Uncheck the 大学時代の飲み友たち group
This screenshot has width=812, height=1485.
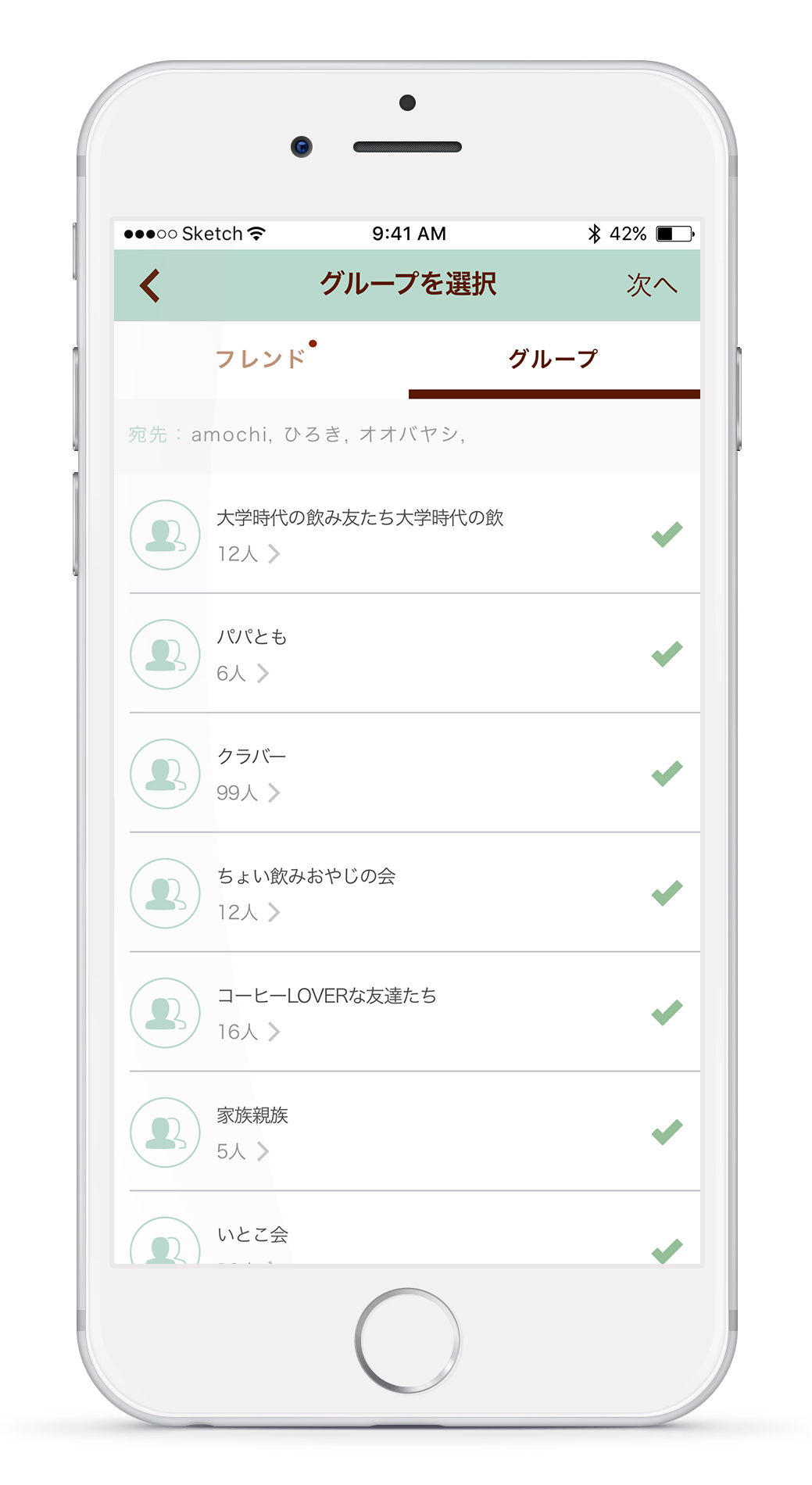coord(667,535)
